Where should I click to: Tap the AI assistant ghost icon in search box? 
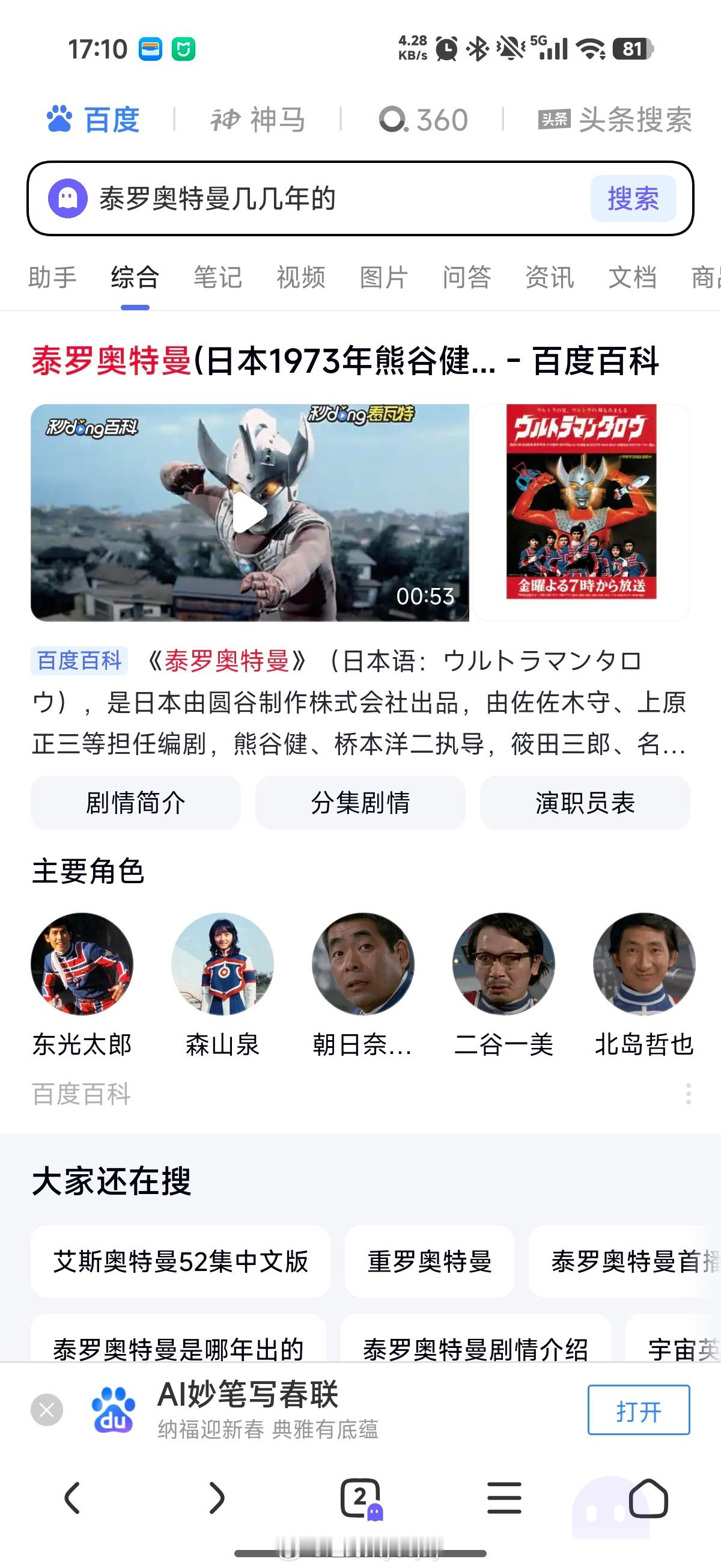[x=68, y=197]
